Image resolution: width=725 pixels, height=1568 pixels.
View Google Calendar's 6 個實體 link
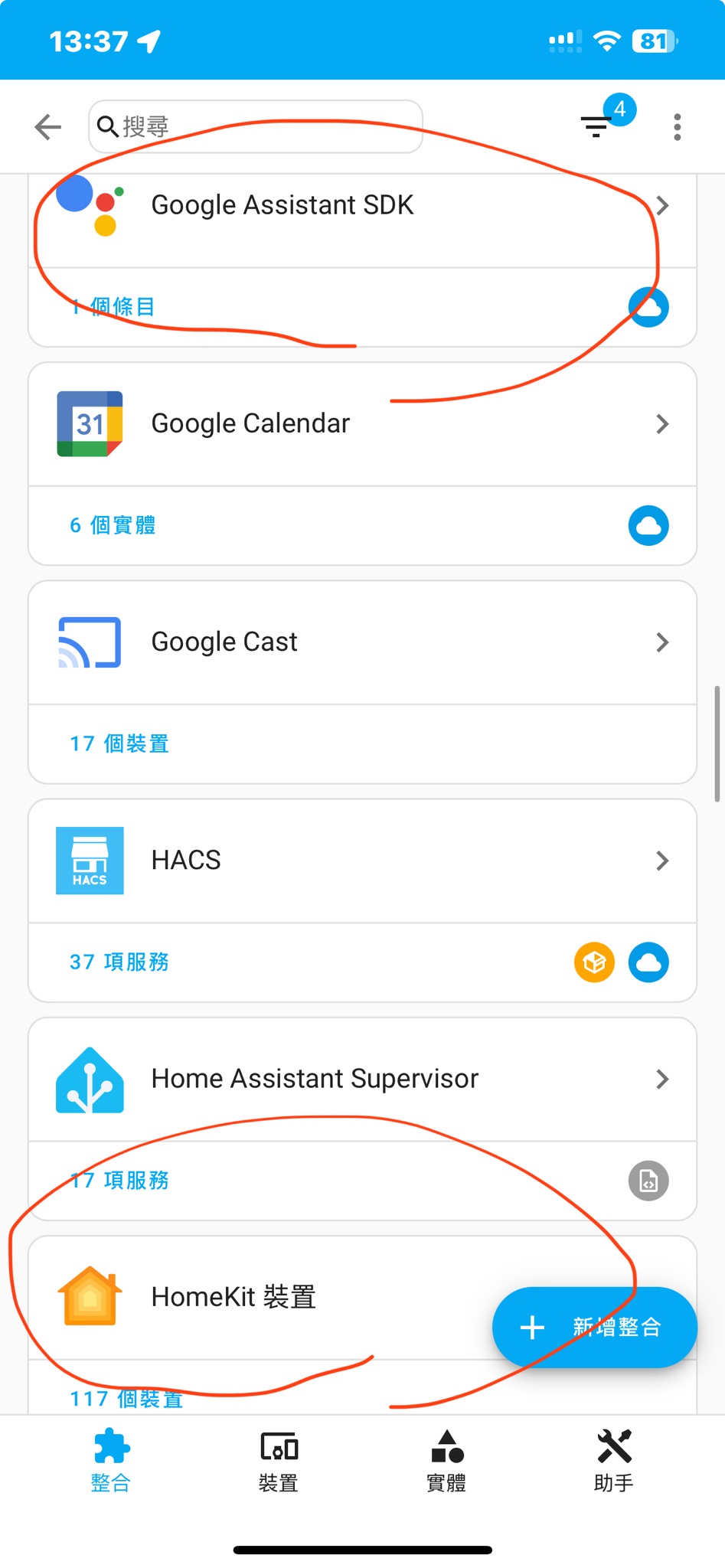(x=113, y=525)
